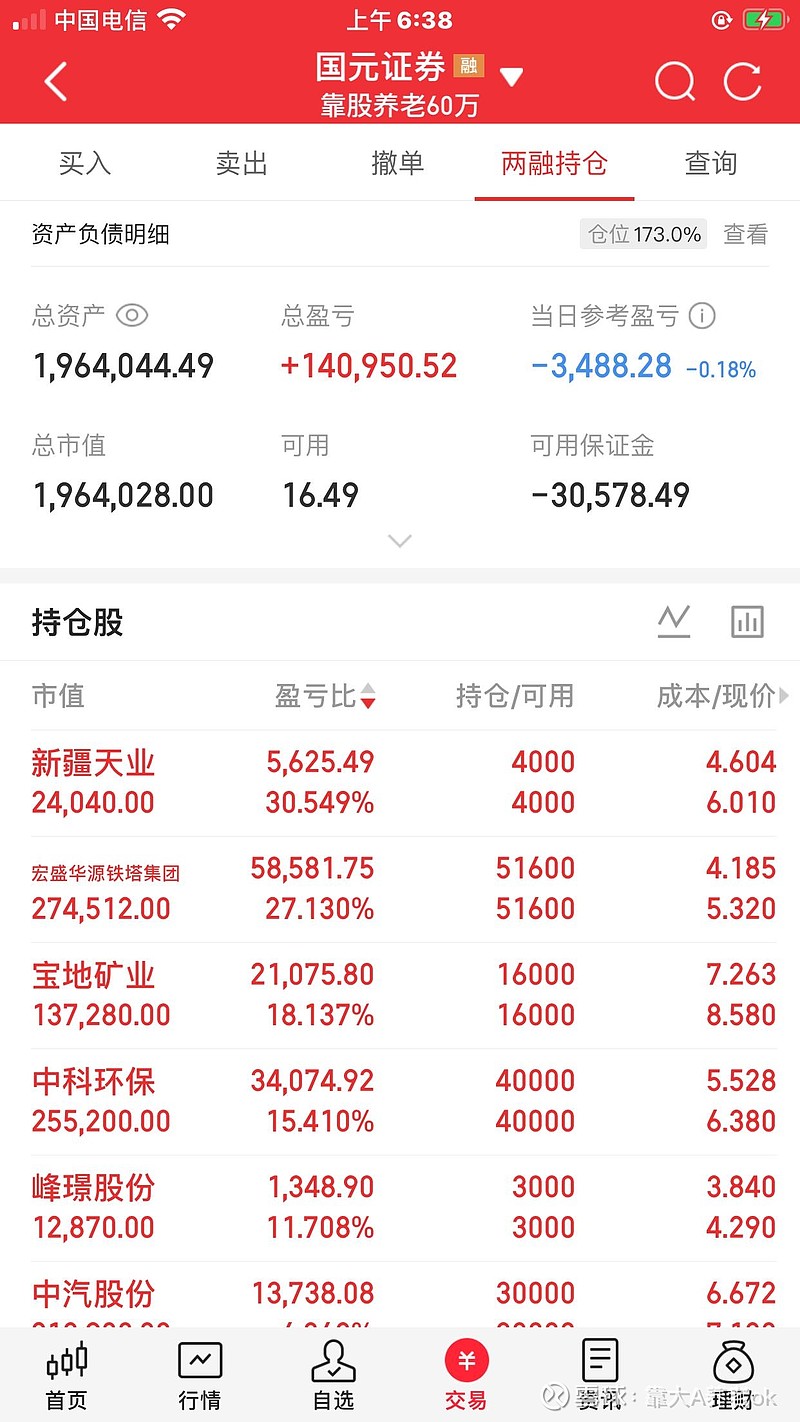The width and height of the screenshot is (800, 1422).
Task: Show info about 当日参考盈亏
Action: (x=703, y=316)
